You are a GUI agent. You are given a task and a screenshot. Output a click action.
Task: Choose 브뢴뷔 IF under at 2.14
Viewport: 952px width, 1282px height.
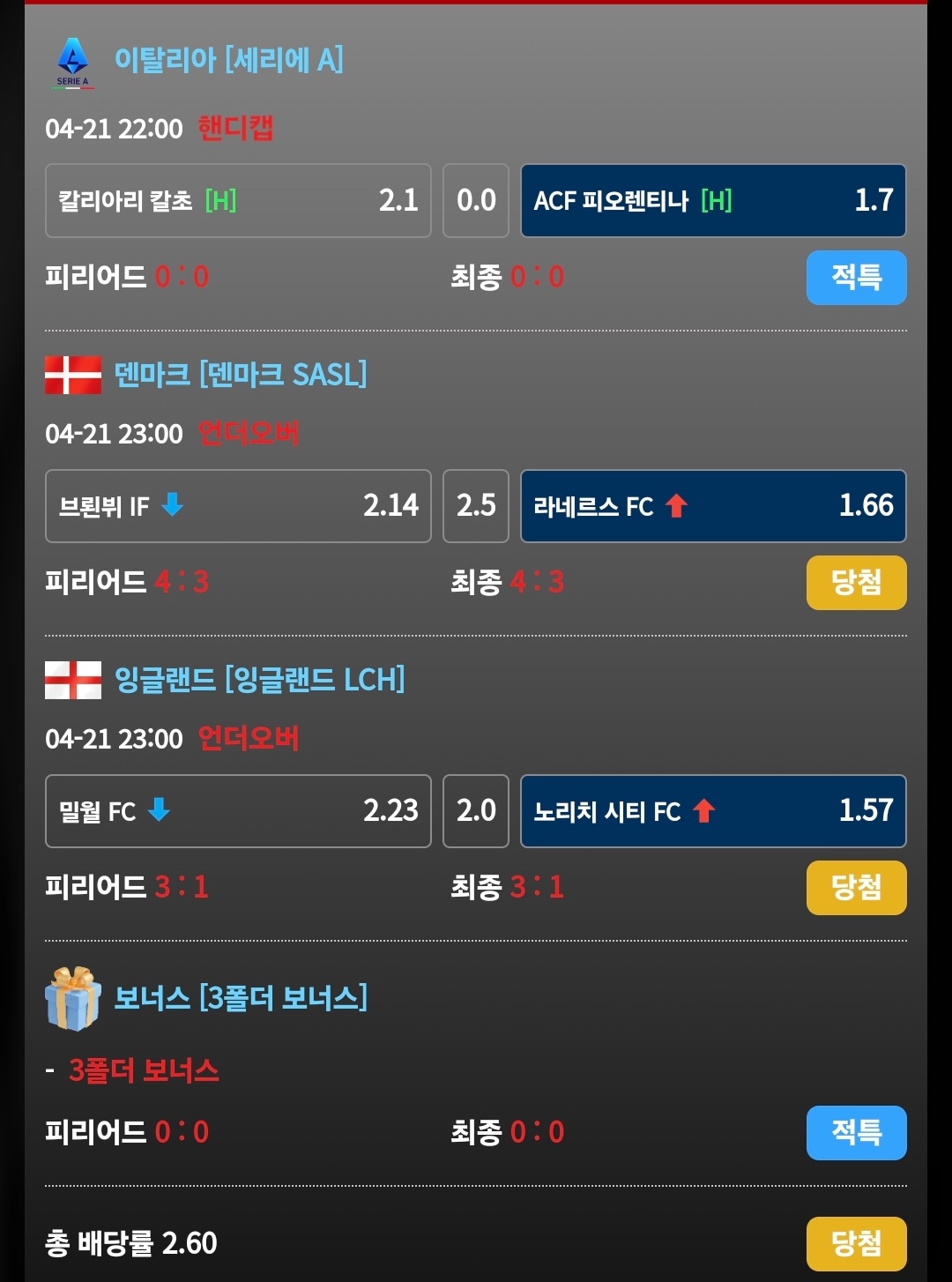(x=238, y=505)
